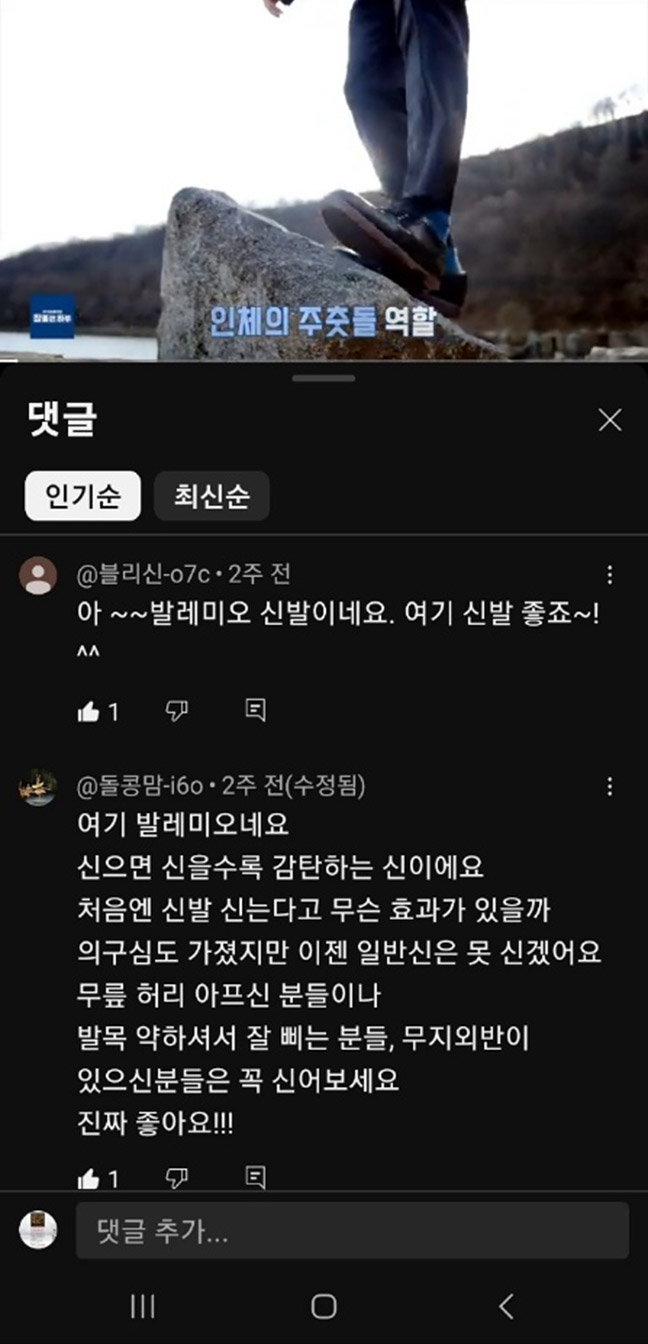Reply to the @블리신-o7c comment
Viewport: 648px width, 1344px height.
pos(255,711)
